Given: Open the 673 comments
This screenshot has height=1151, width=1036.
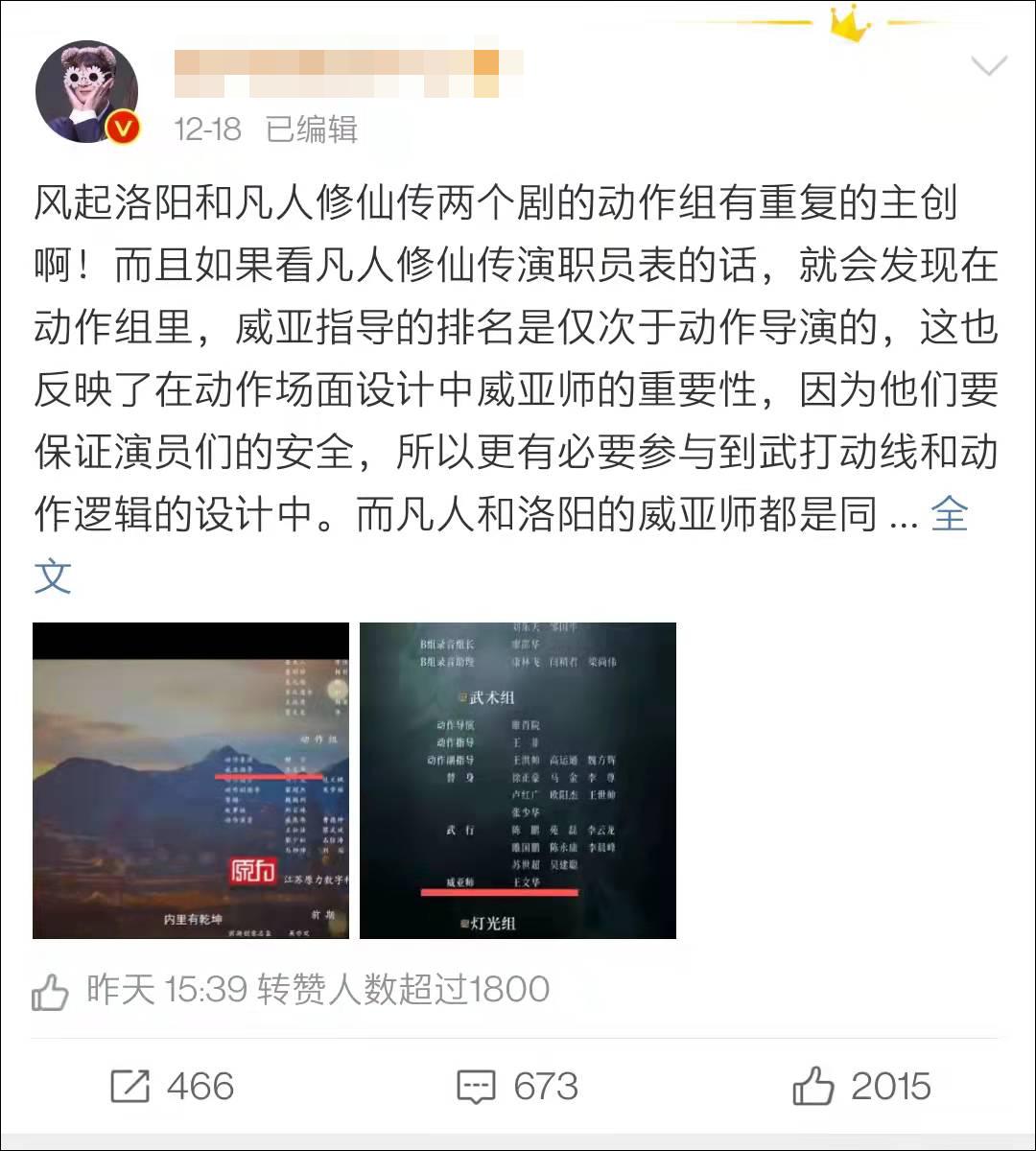Looking at the screenshot, I should click(x=518, y=1086).
